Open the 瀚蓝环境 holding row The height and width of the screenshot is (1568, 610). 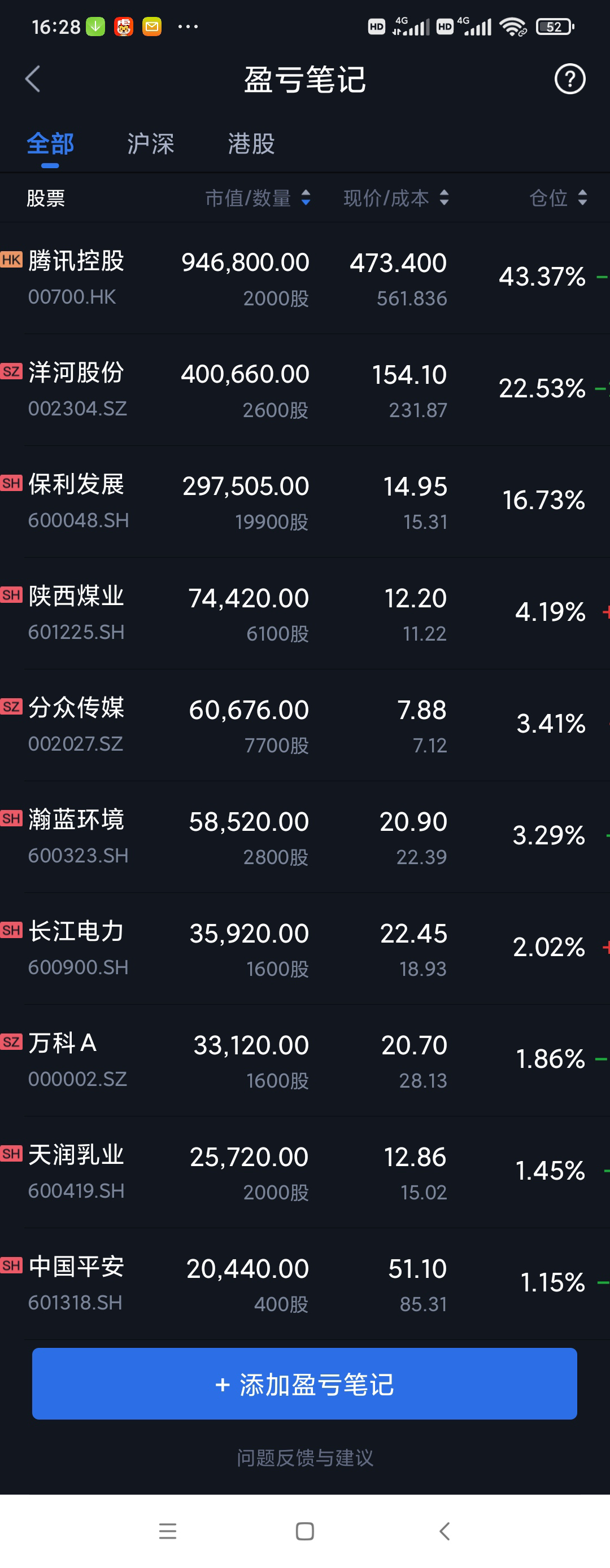[304, 838]
